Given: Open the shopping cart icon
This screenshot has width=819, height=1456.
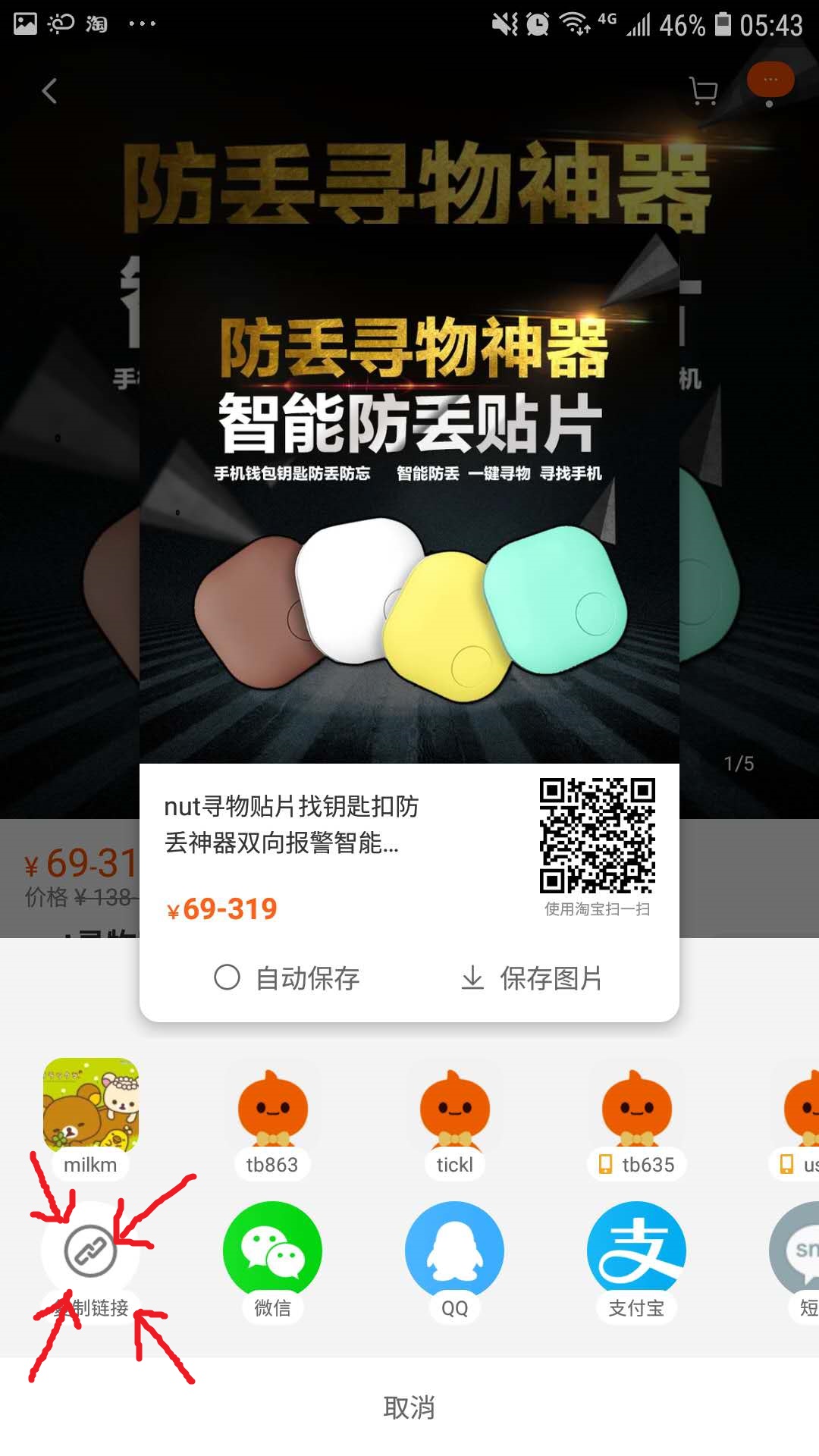Looking at the screenshot, I should pos(704,92).
